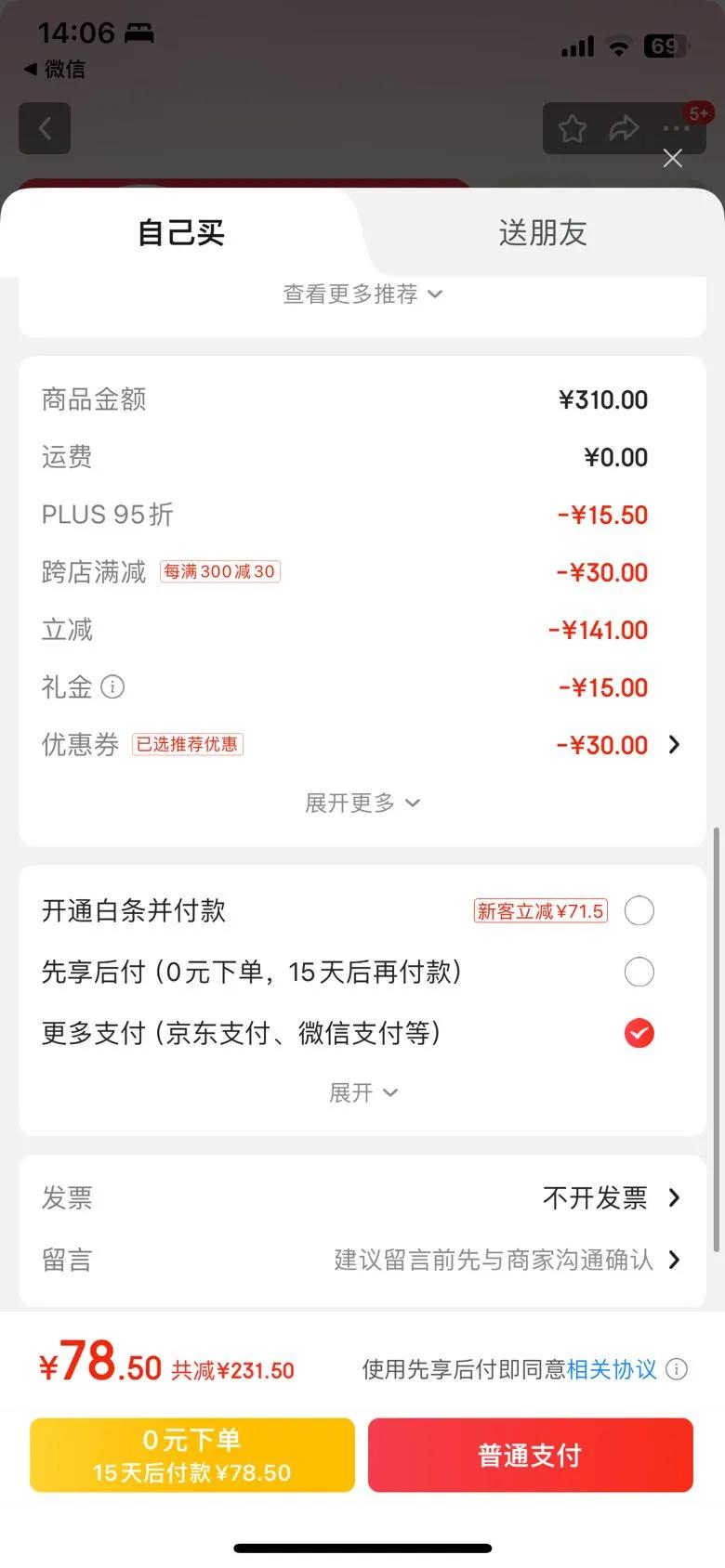Choose 先享后付 pay-later option

639,973
